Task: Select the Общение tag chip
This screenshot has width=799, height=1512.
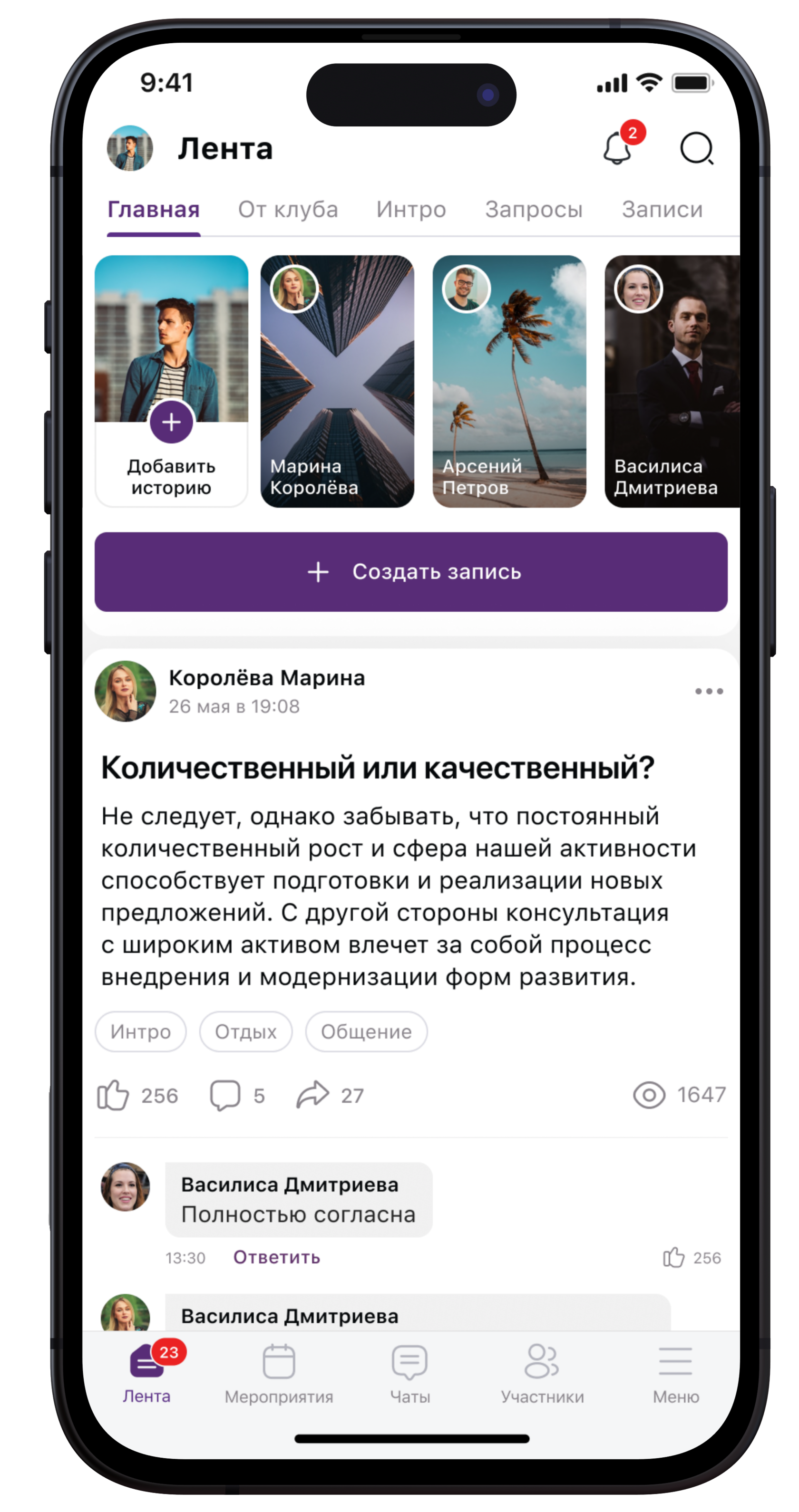Action: 366,1031
